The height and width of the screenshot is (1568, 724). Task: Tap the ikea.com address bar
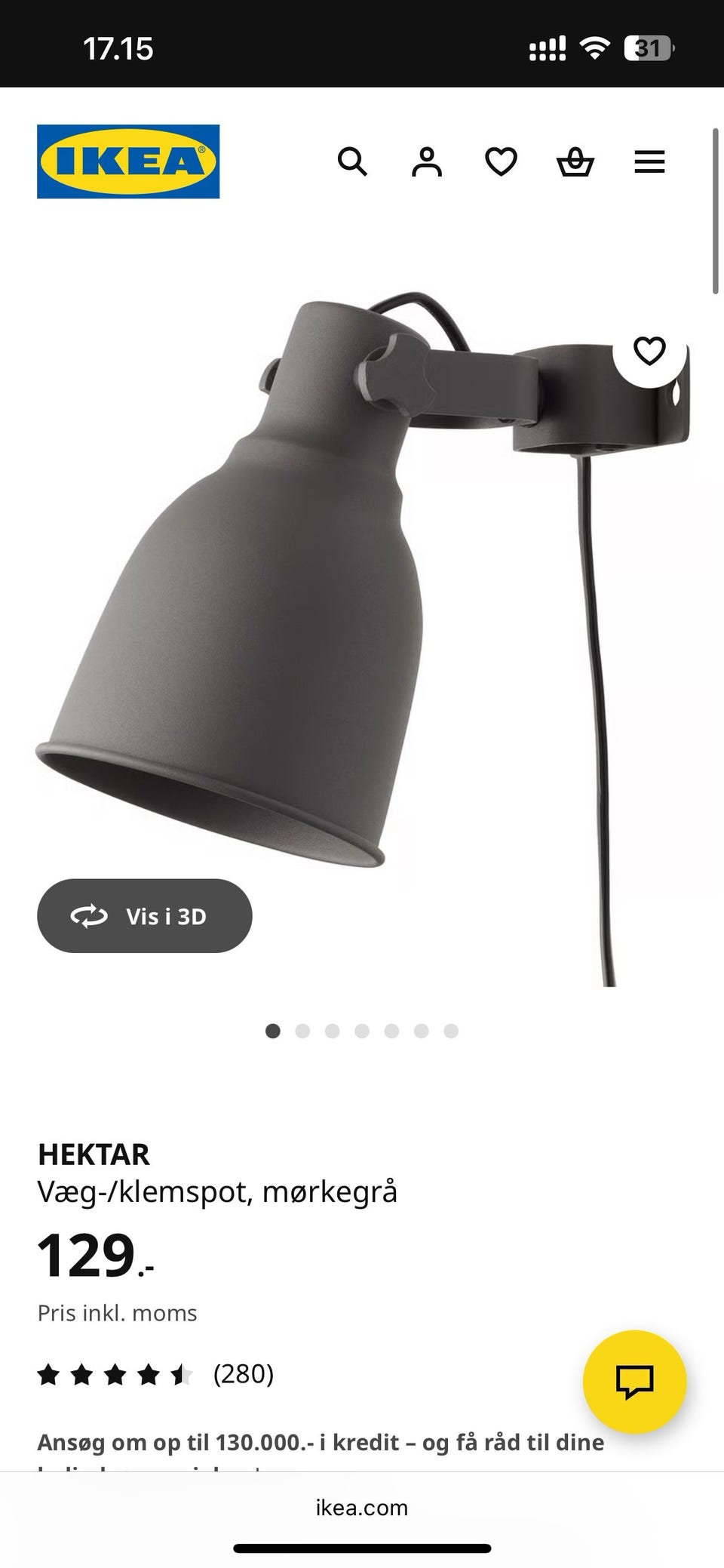coord(362,1508)
